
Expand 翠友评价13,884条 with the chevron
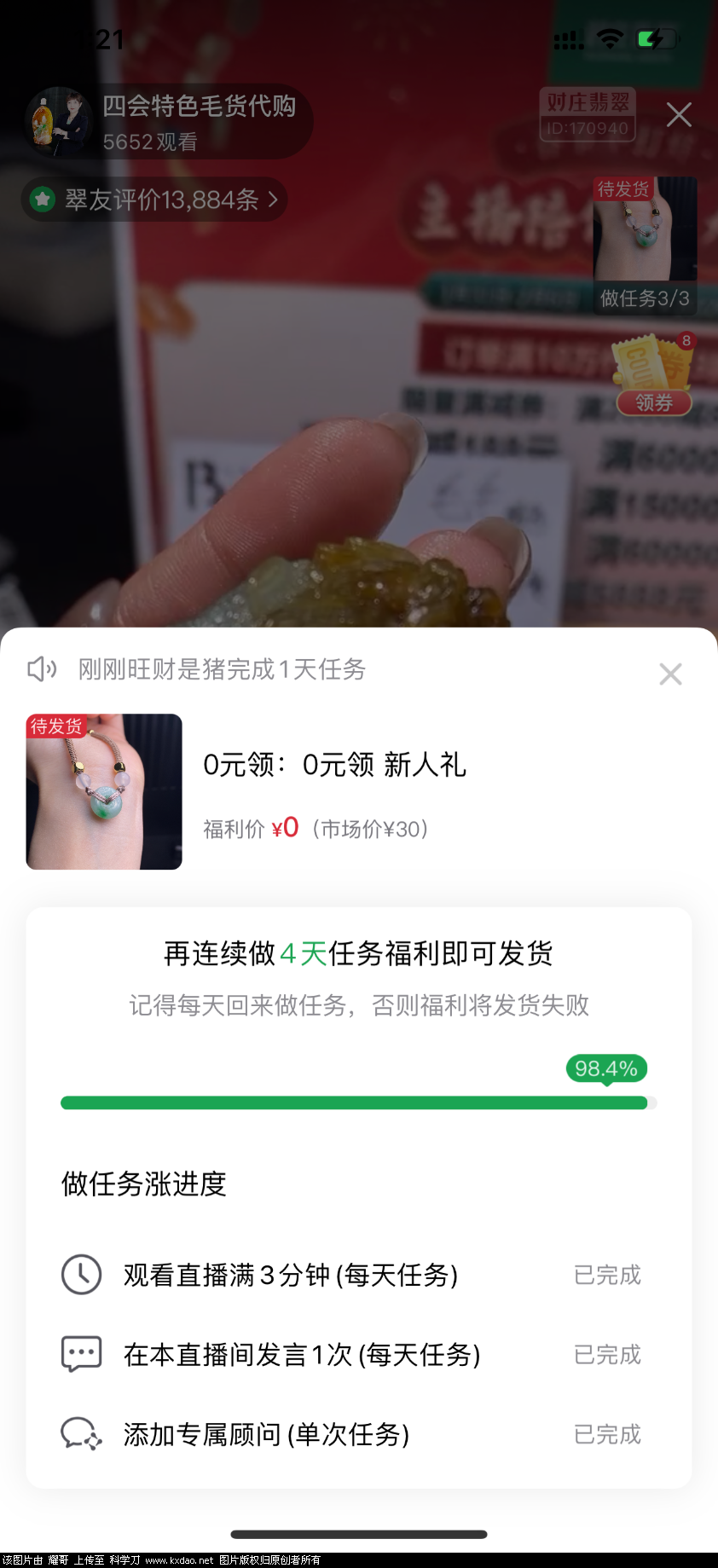pos(273,200)
